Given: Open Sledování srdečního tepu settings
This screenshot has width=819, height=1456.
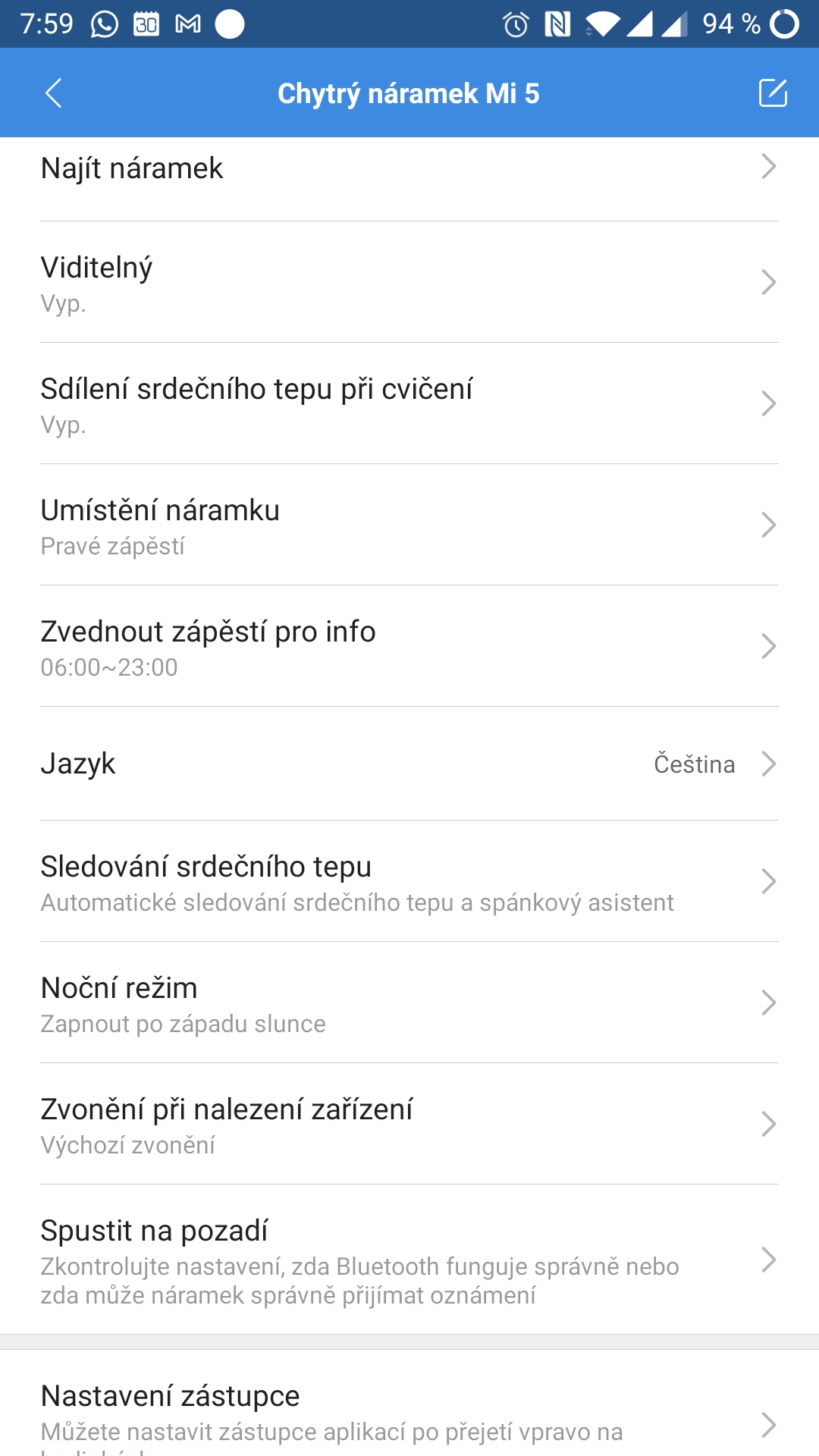Looking at the screenshot, I should 409,882.
